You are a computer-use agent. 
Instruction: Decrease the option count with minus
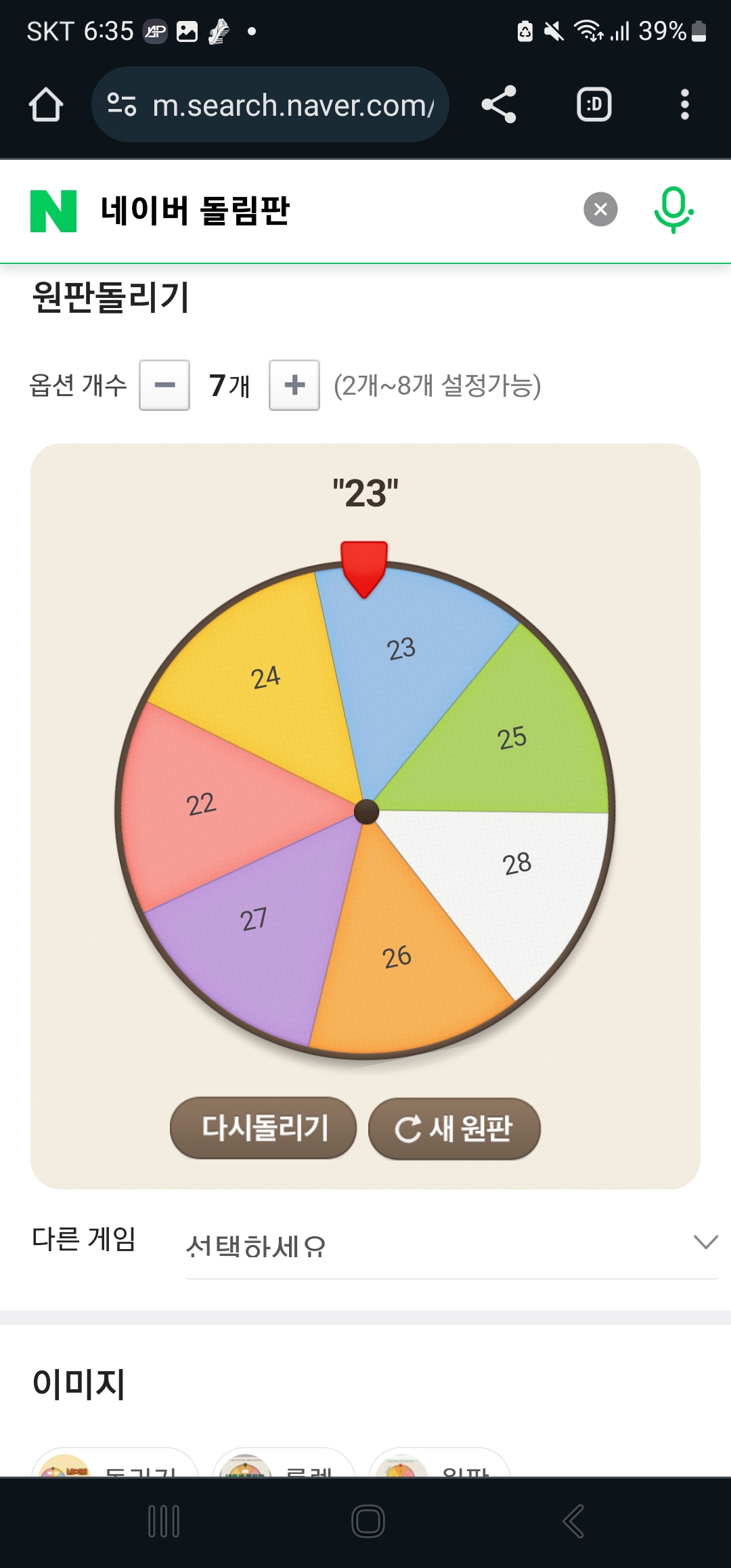[x=164, y=385]
